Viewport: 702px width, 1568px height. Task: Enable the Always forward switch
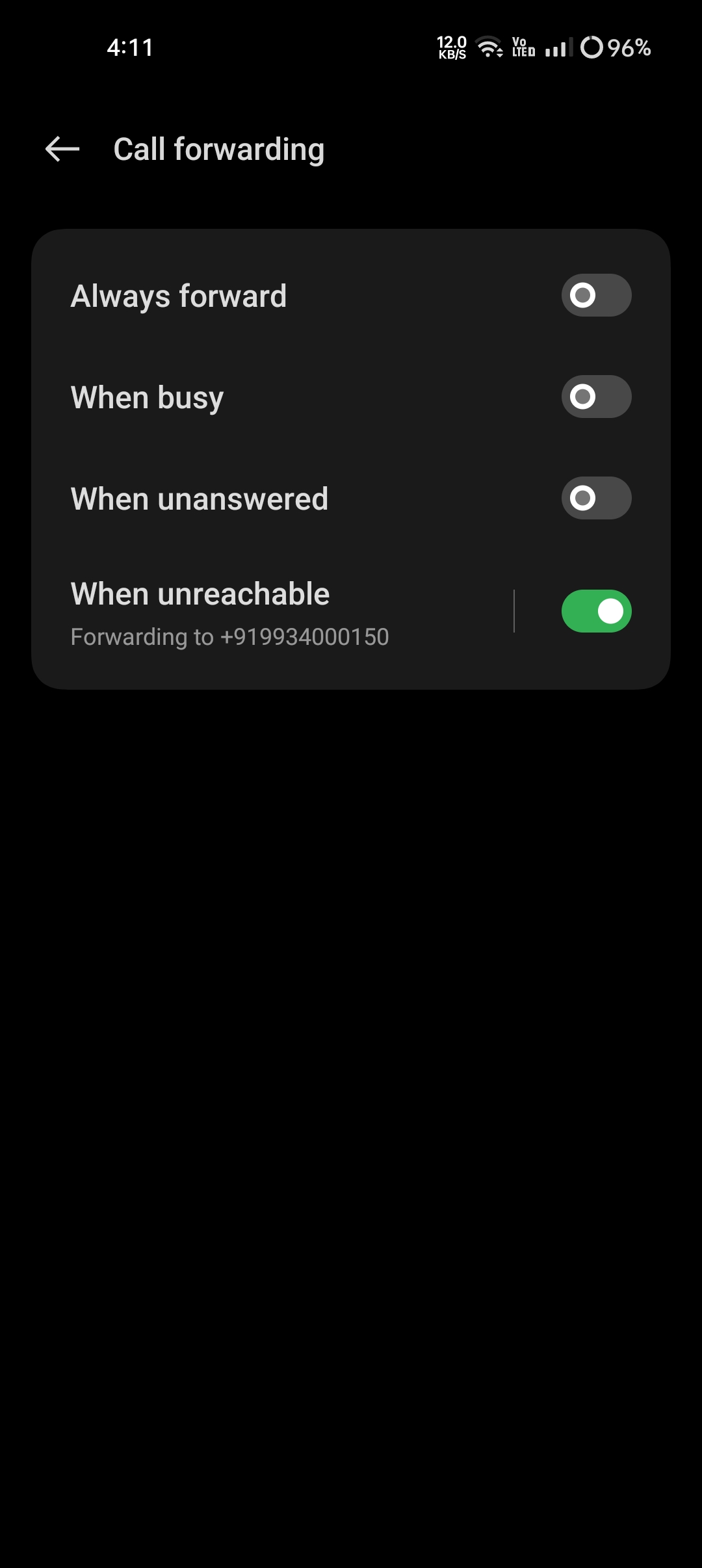[596, 295]
